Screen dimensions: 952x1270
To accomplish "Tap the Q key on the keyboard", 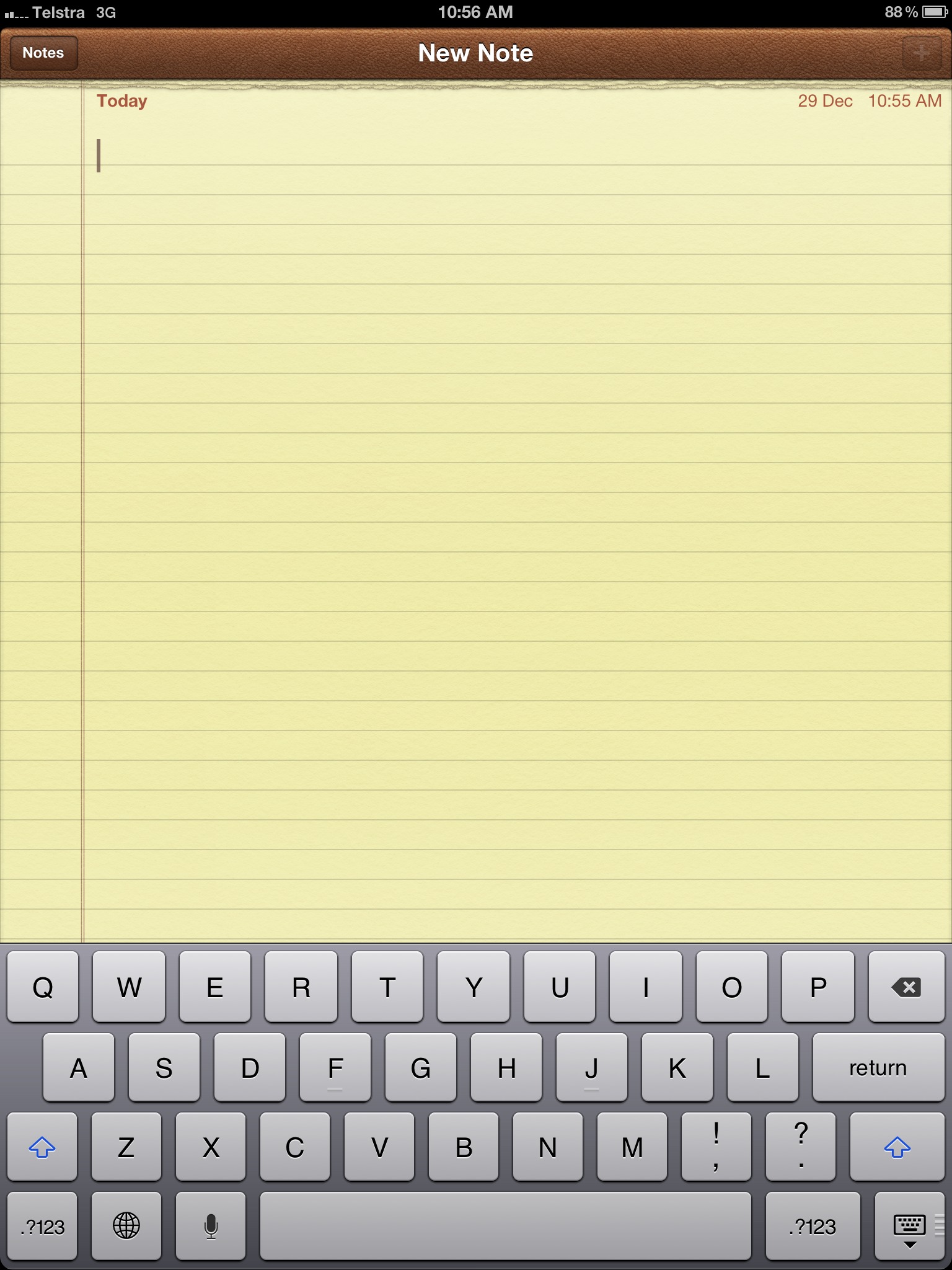I will tap(43, 987).
